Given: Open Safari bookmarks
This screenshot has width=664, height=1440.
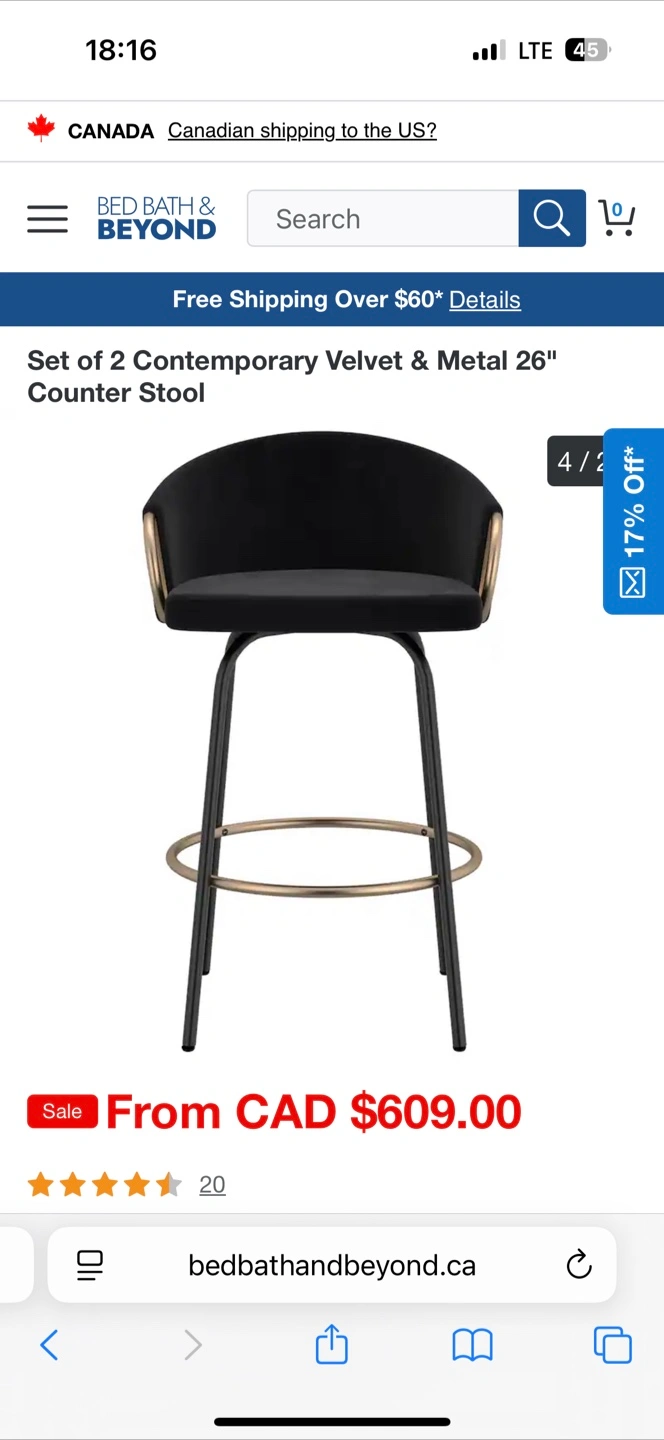Looking at the screenshot, I should [x=472, y=1345].
